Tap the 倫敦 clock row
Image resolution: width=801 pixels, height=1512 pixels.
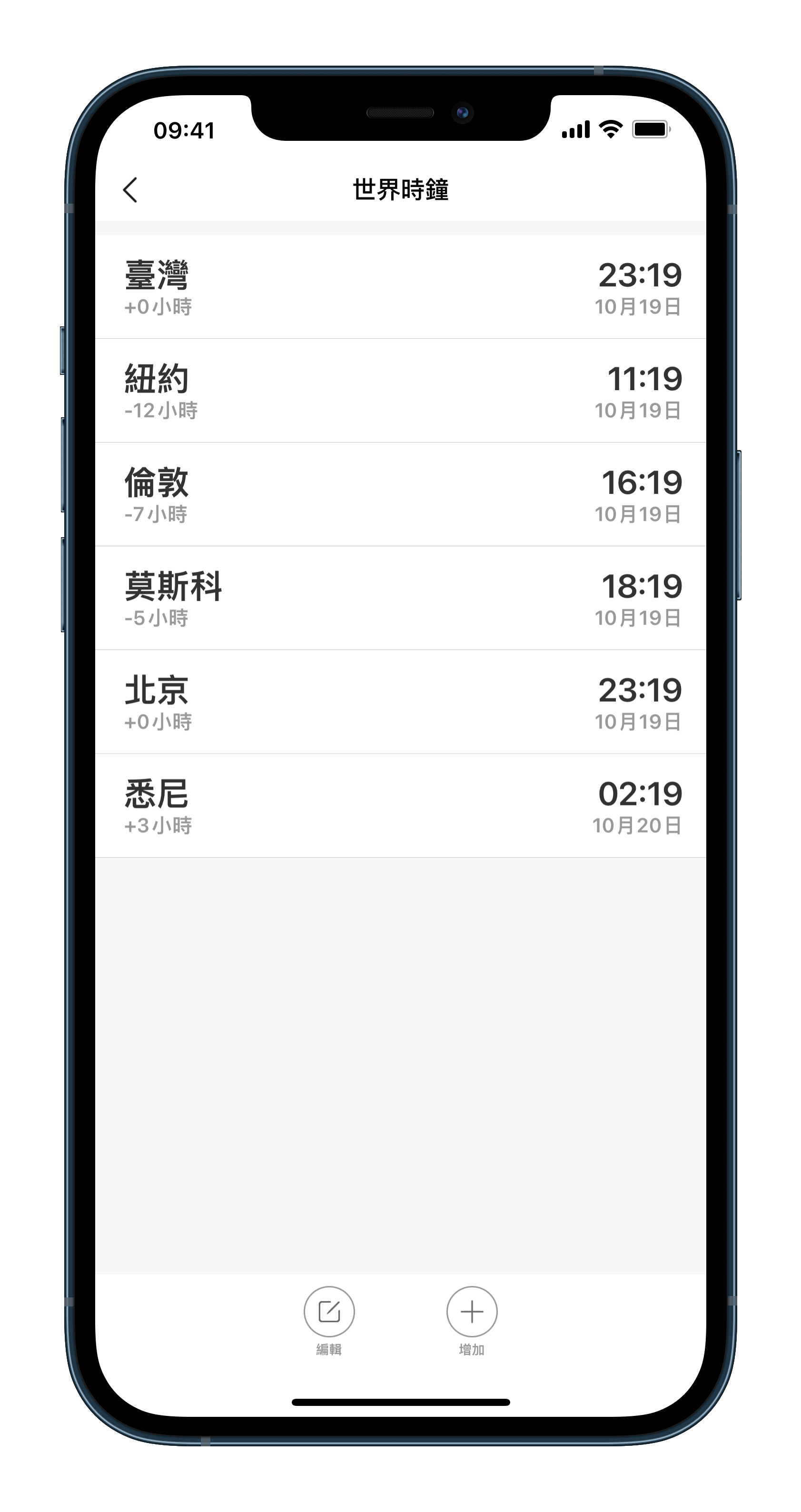[x=400, y=494]
